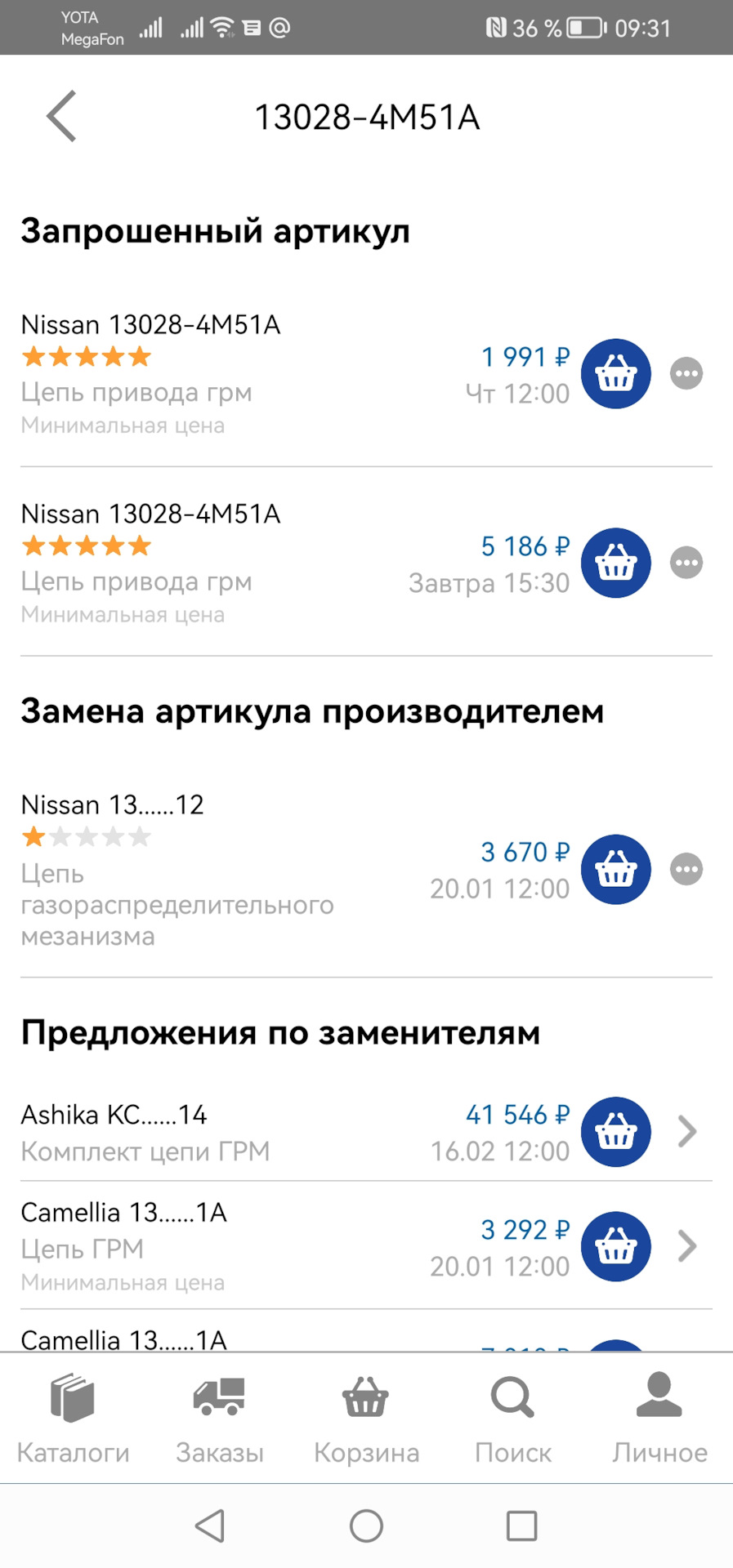
Task: Open more options for the 3 670 ₽ offer
Action: (x=686, y=869)
